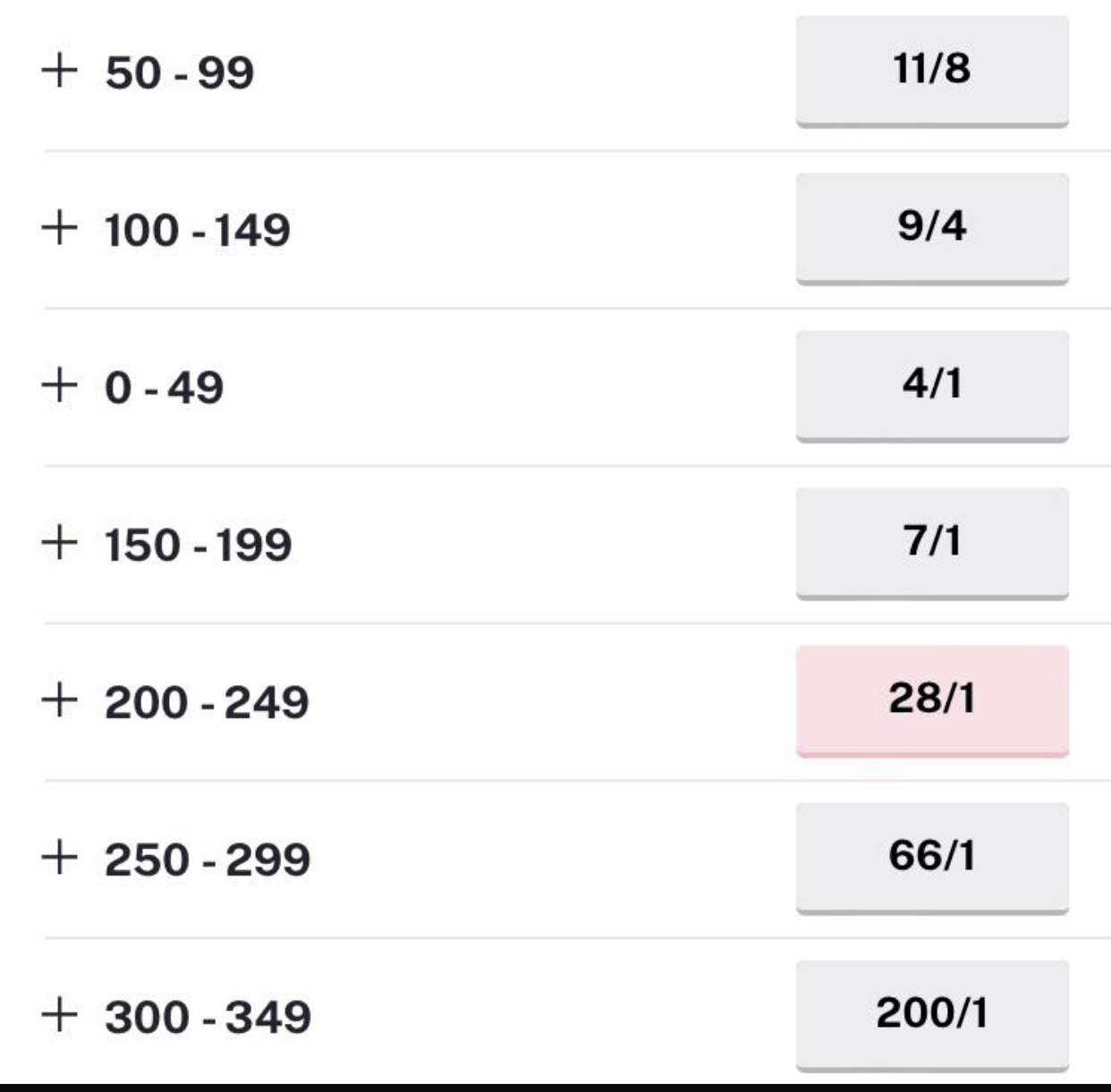Expand the 300 - 349 row

(59, 1014)
